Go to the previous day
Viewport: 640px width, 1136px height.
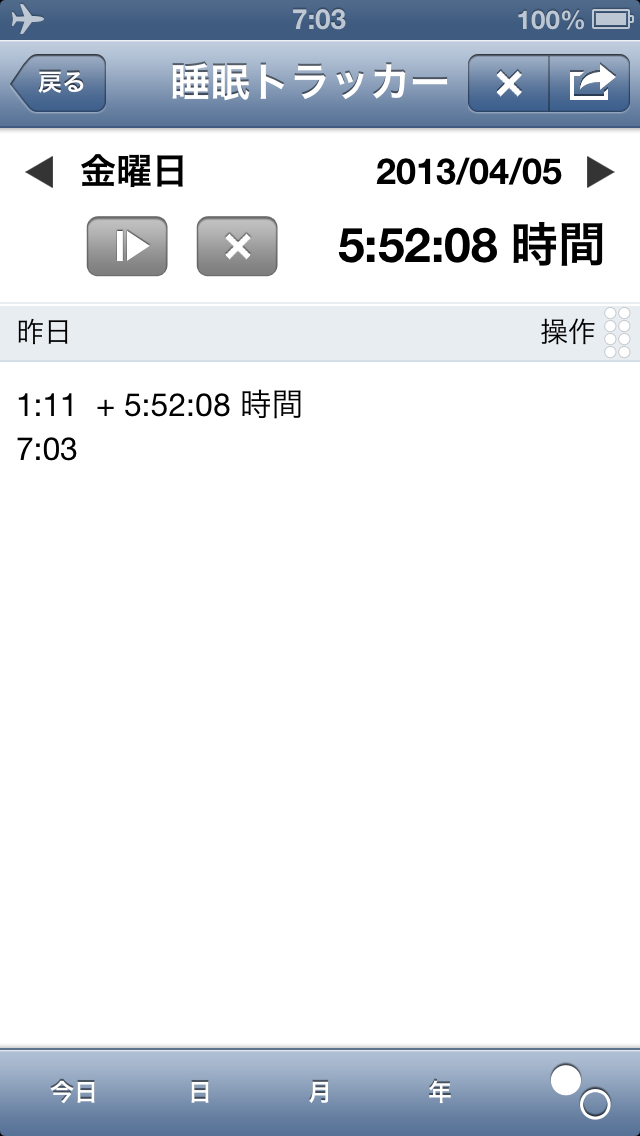pyautogui.click(x=38, y=173)
